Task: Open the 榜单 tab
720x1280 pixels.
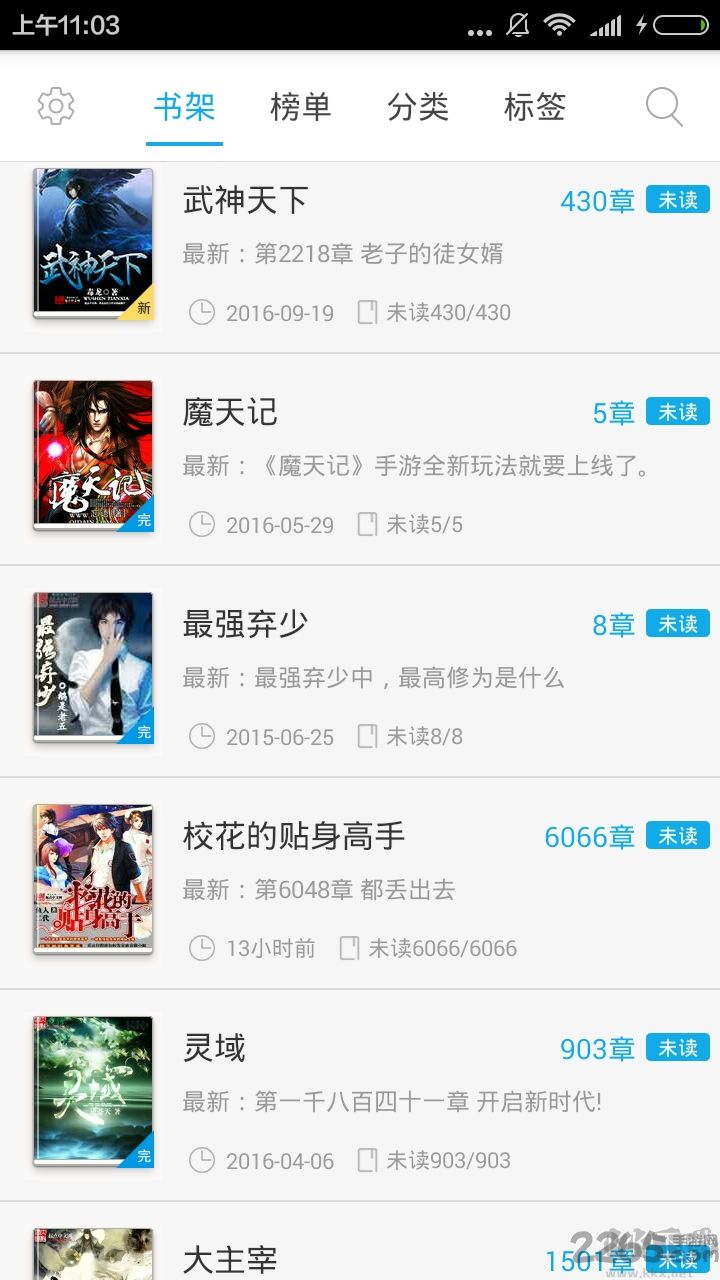Action: coord(301,107)
